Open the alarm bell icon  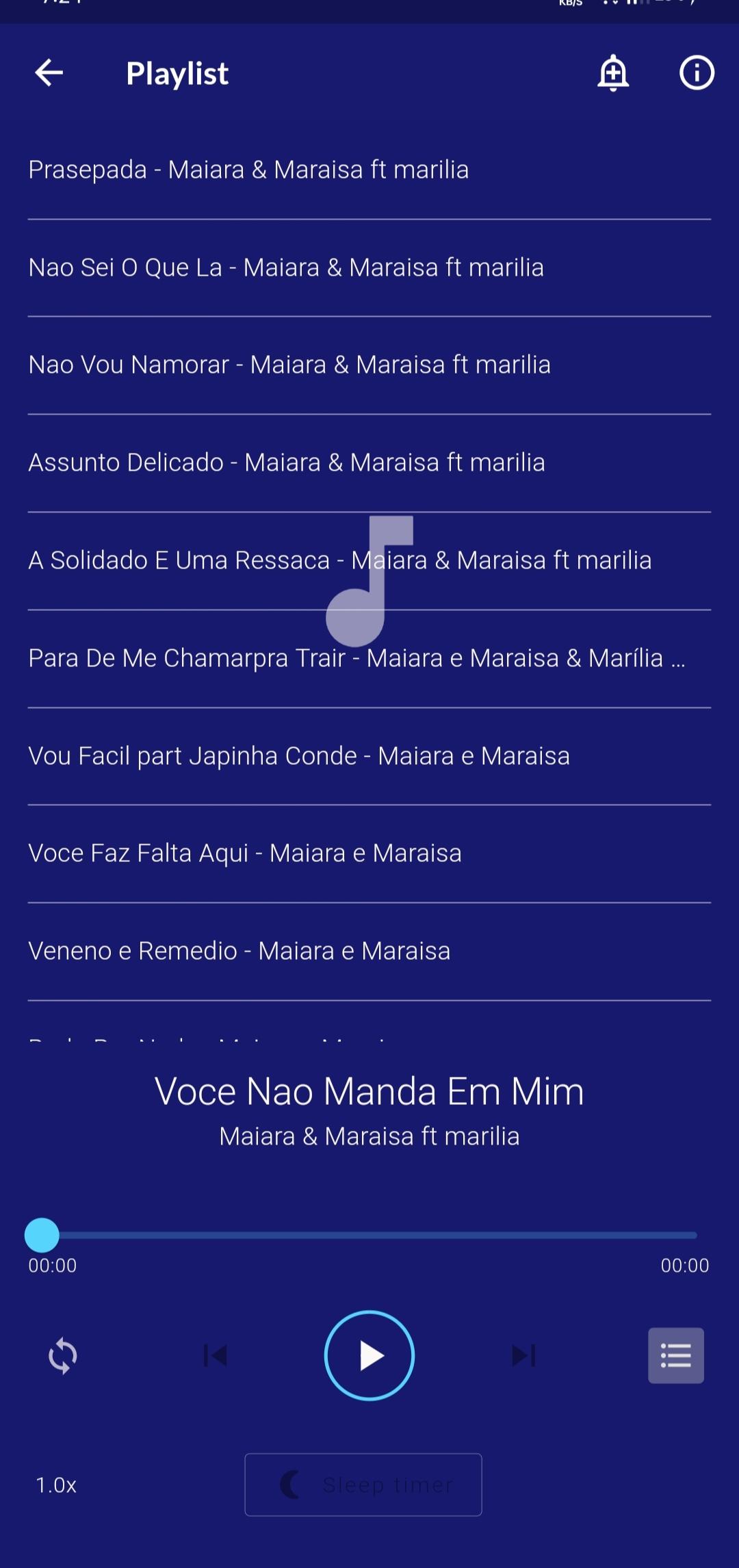click(x=613, y=73)
